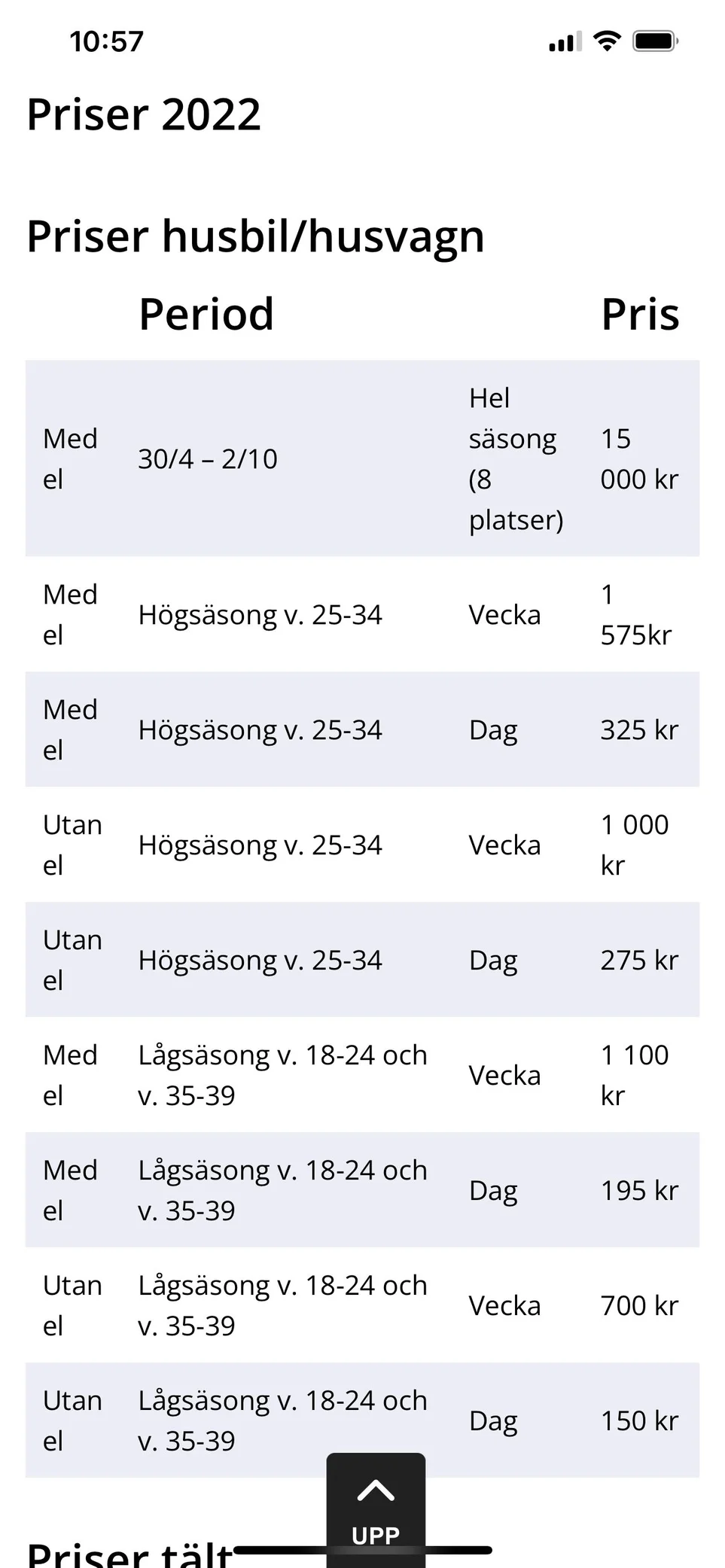Viewport: 725px width, 1568px height.
Task: Select the 325 kr day price
Action: tap(638, 729)
